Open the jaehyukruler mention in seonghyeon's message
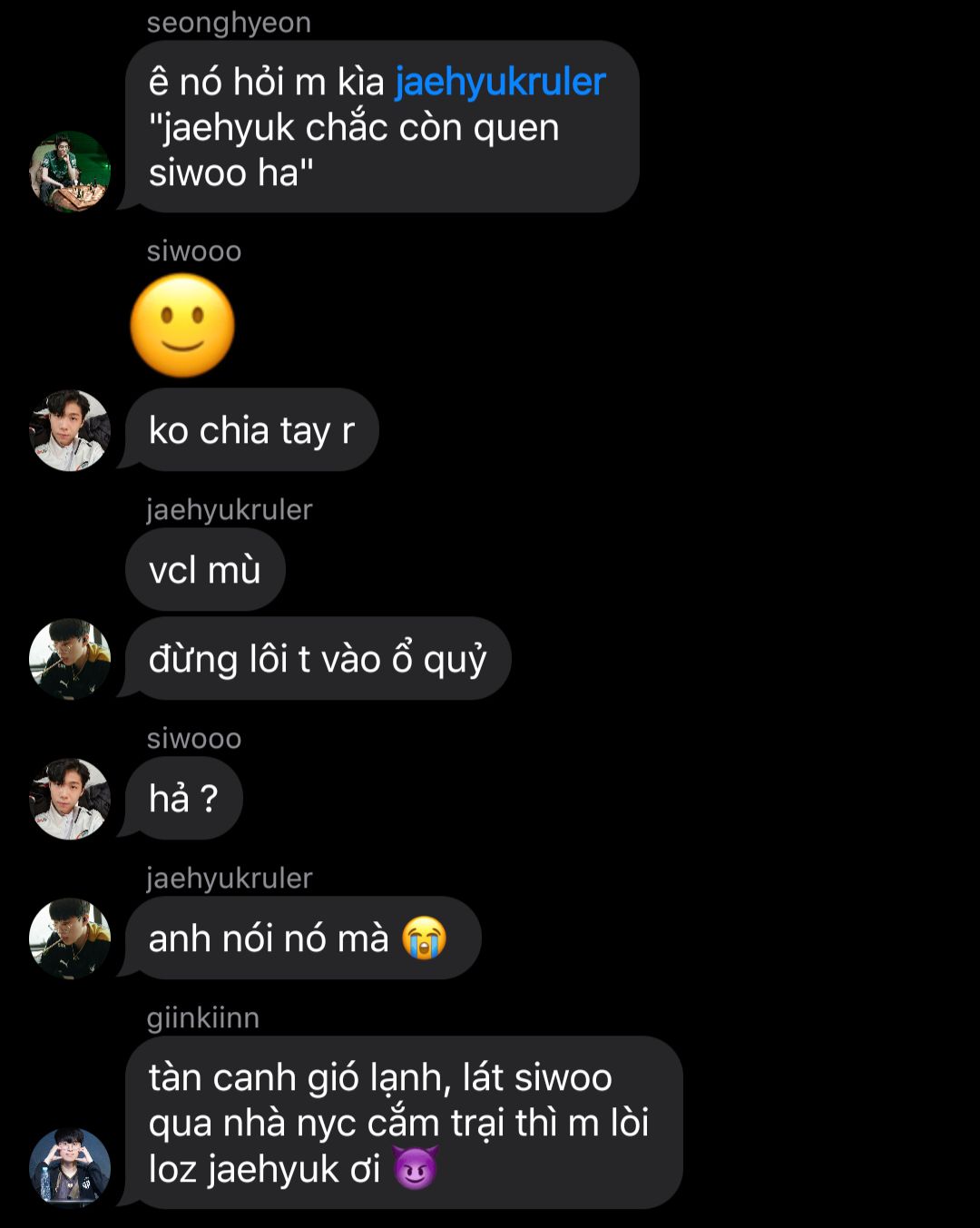Image resolution: width=980 pixels, height=1228 pixels. click(500, 83)
